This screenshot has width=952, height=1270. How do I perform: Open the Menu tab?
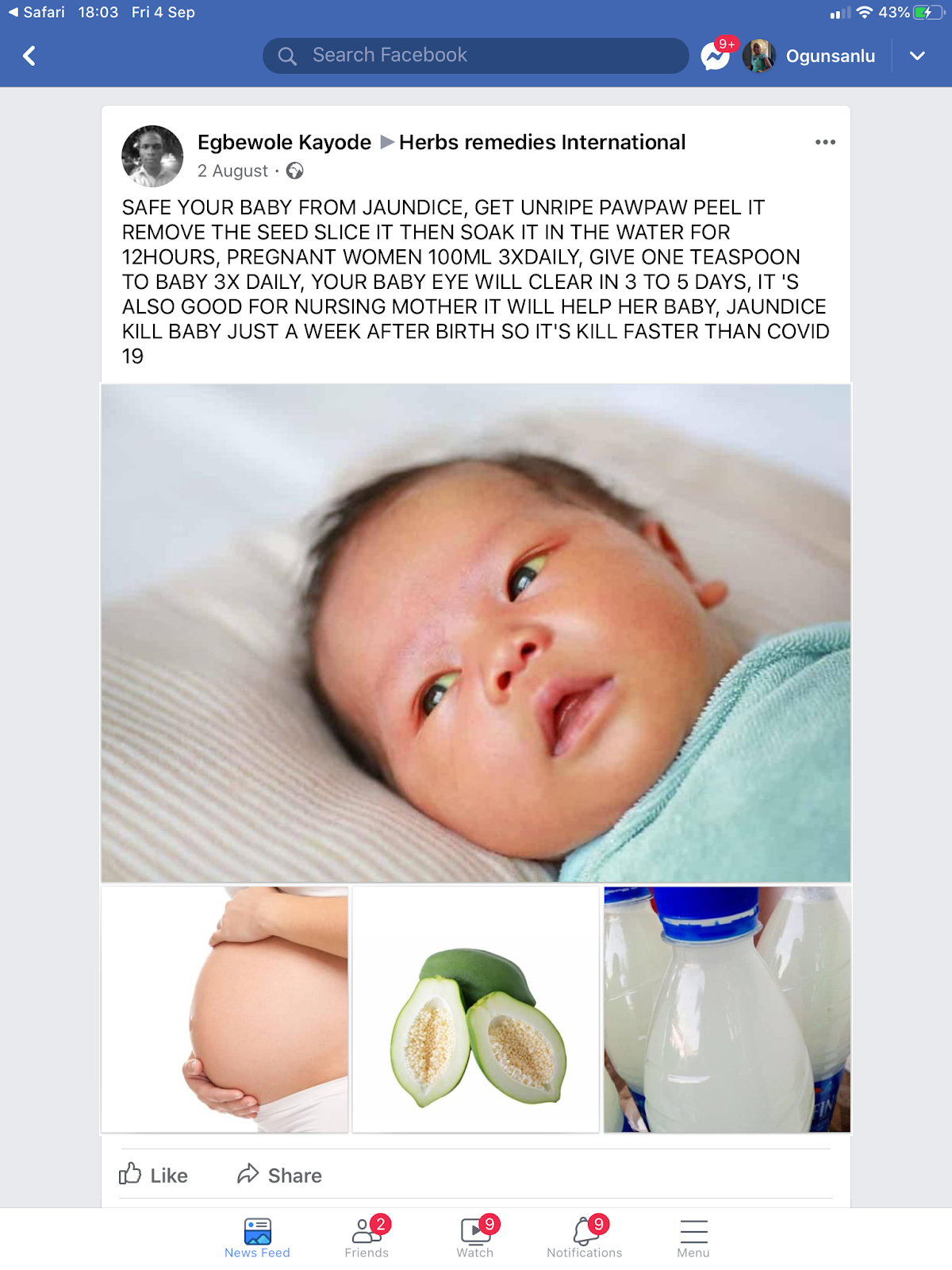pos(693,1237)
